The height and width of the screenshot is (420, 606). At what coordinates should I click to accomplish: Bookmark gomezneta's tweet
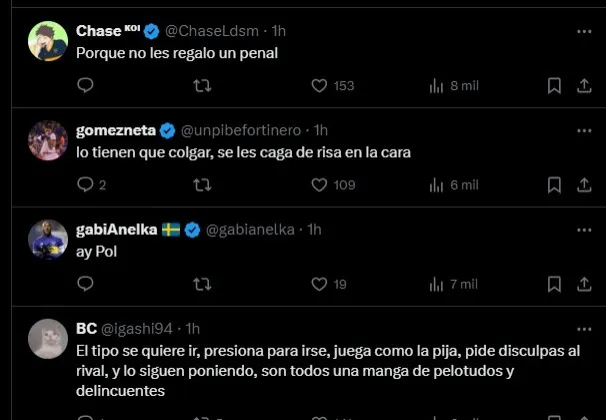(x=554, y=185)
